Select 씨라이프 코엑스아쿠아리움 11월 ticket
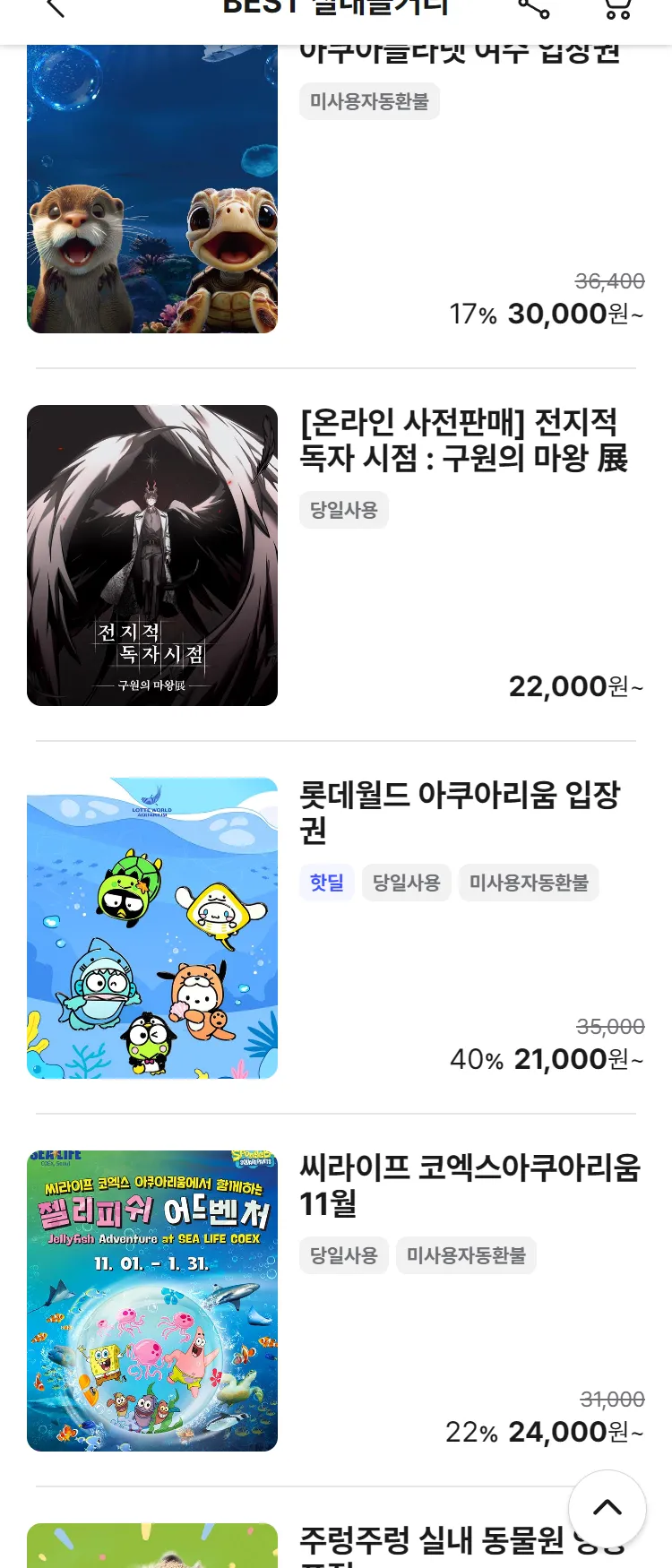The image size is (672, 1568). (x=470, y=1185)
